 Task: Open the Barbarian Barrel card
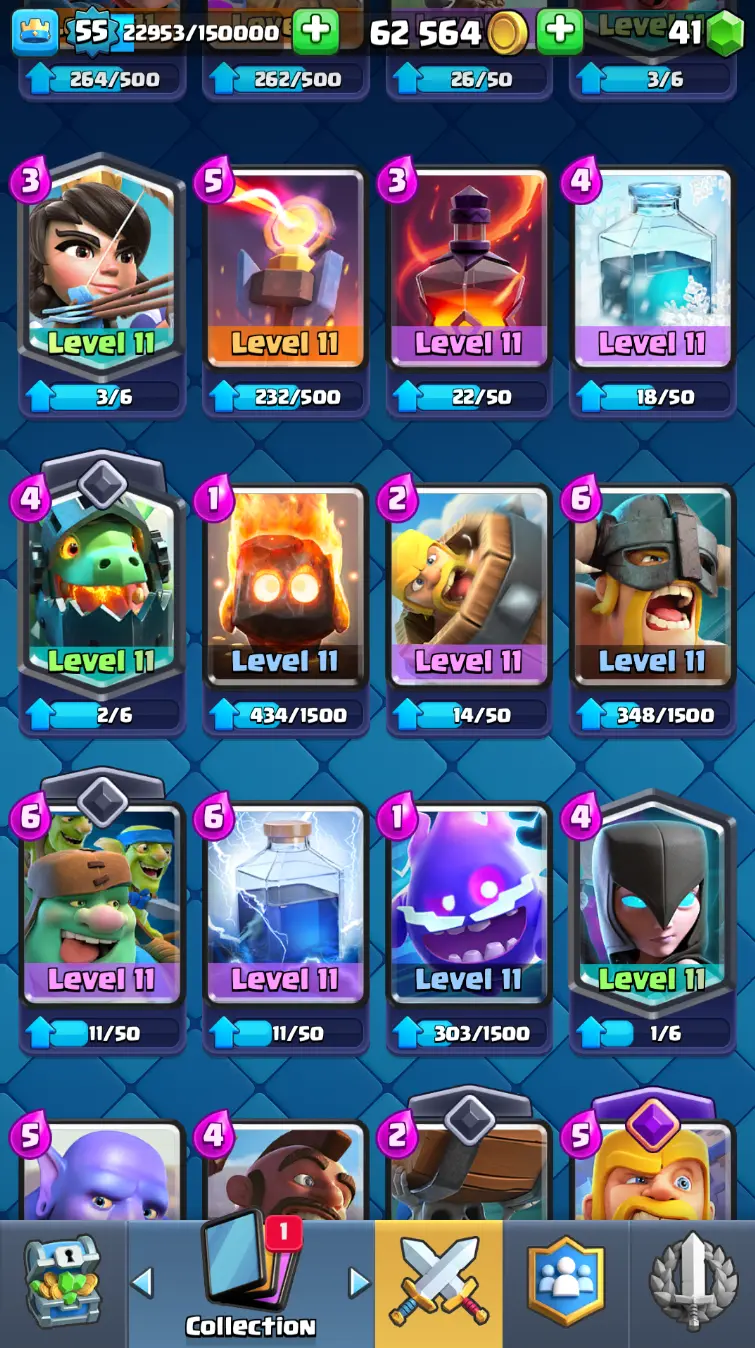[469, 588]
